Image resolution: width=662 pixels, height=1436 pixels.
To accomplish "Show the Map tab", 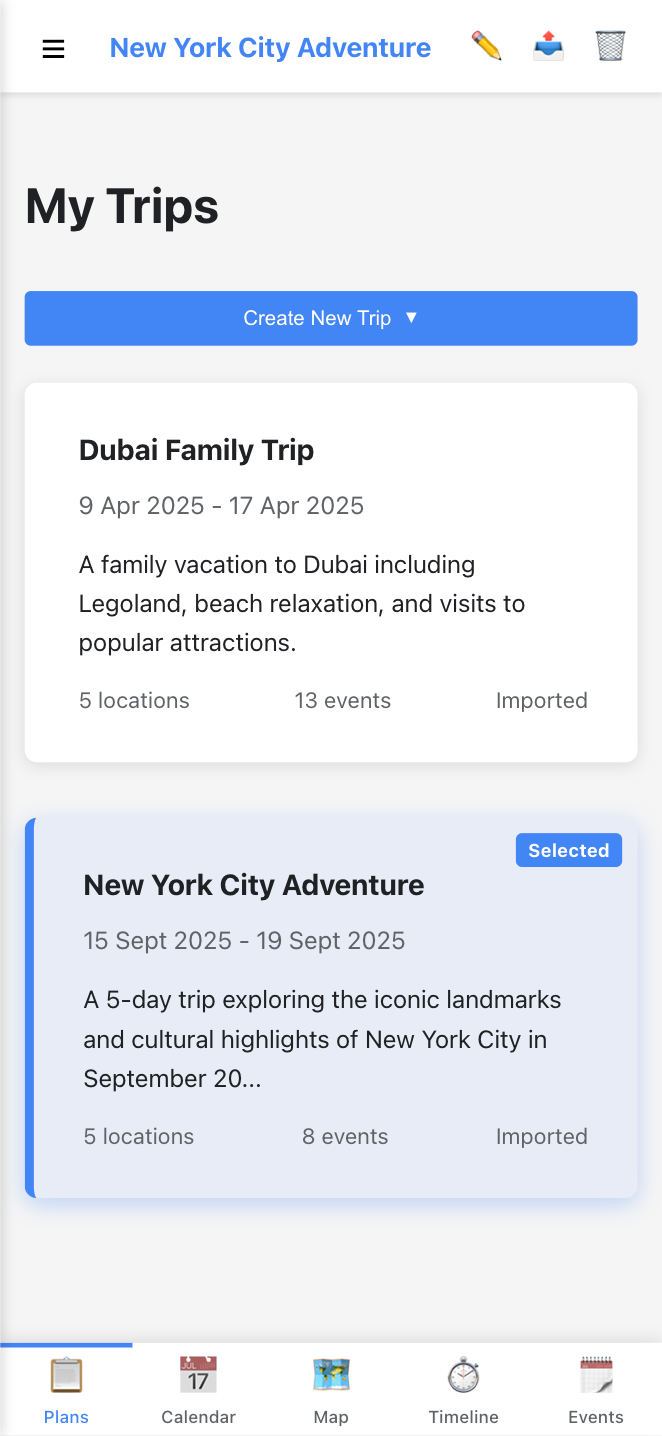I will (x=331, y=1390).
